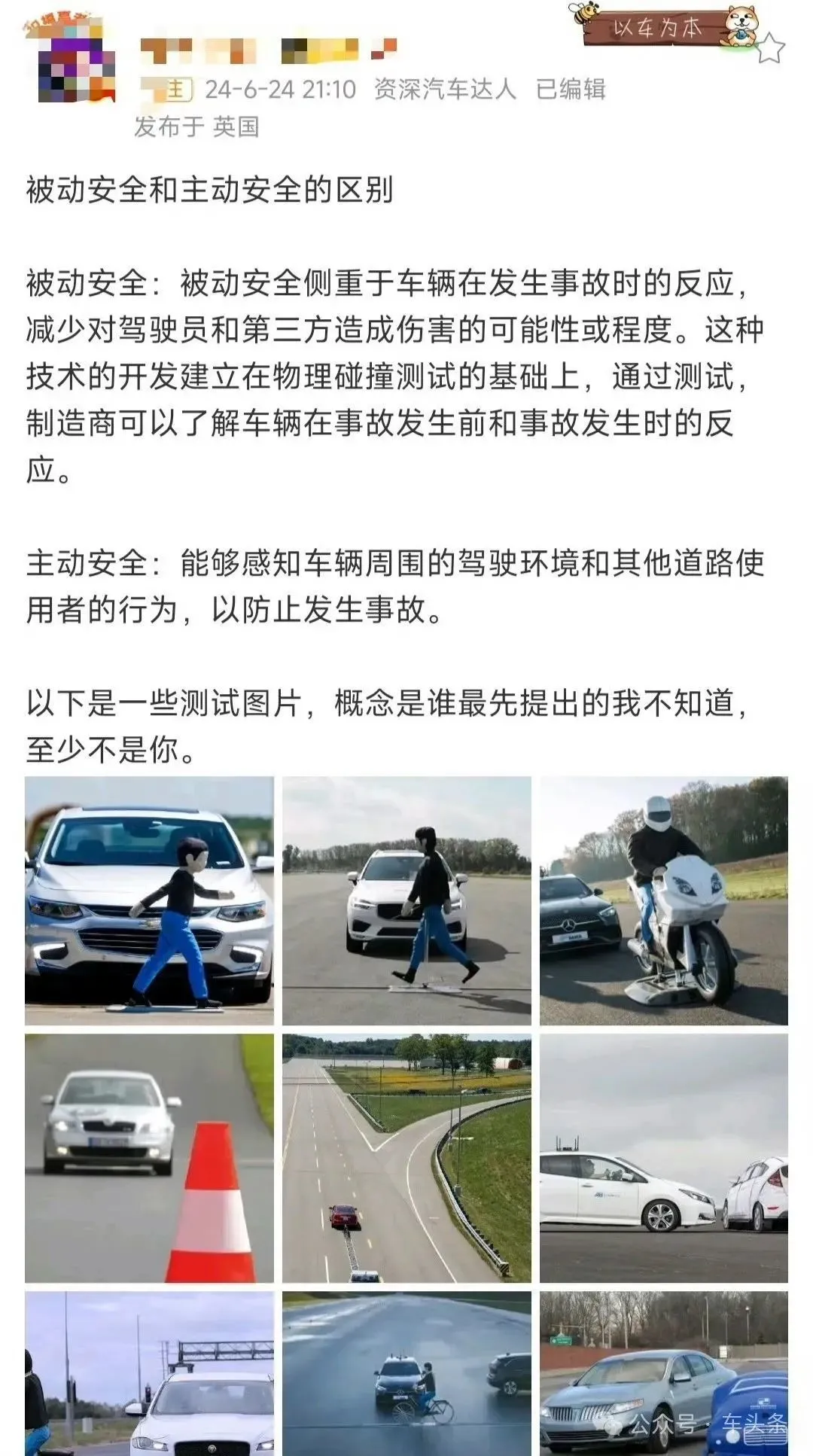The image size is (813, 1456).
Task: View the white Volvo pedestrian test photo
Action: pyautogui.click(x=406, y=900)
